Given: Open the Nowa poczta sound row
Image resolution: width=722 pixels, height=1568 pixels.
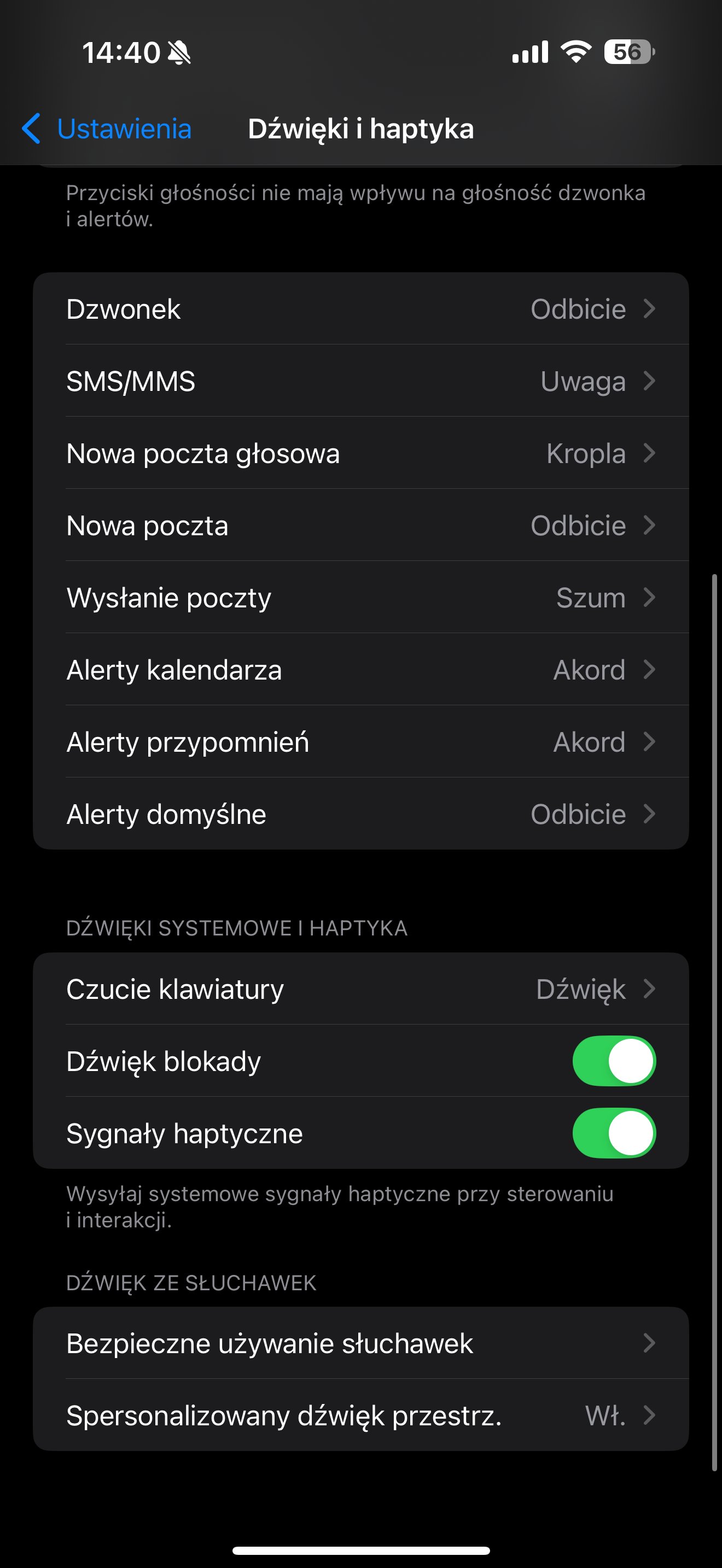Looking at the screenshot, I should click(361, 525).
